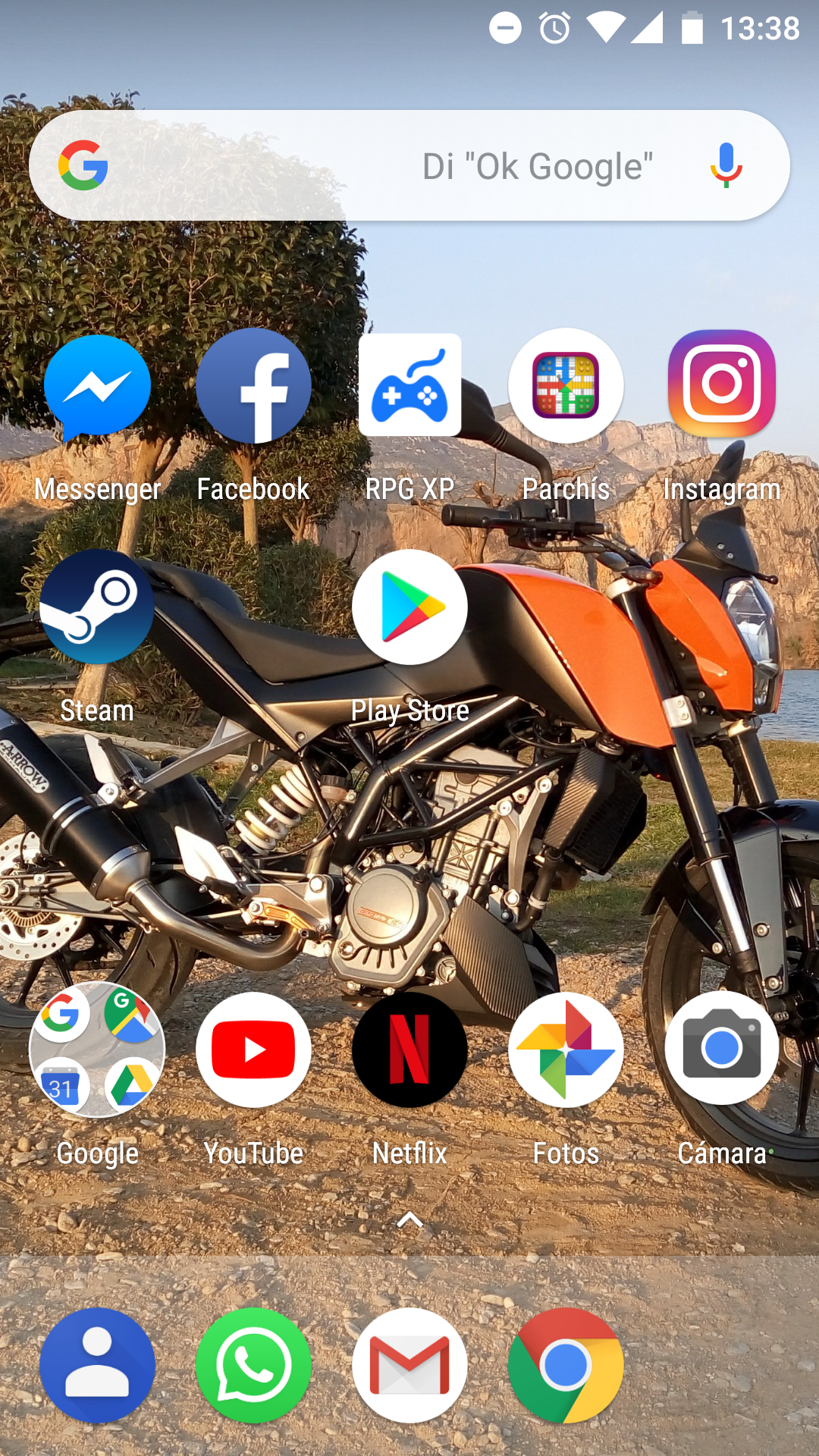Image resolution: width=819 pixels, height=1456 pixels.
Task: Open the Netflix app
Action: (409, 1050)
